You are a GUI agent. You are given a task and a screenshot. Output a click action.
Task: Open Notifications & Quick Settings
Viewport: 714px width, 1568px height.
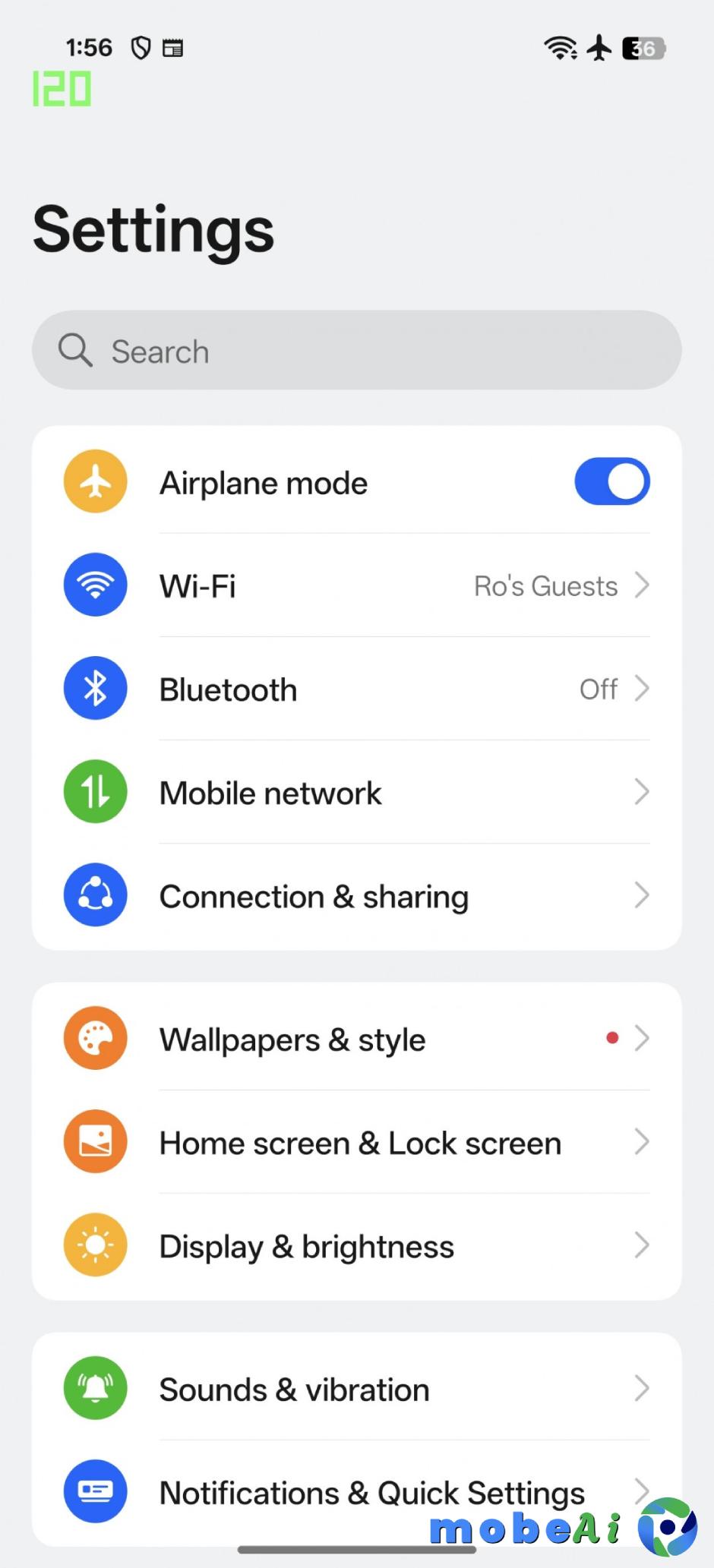click(x=355, y=1492)
